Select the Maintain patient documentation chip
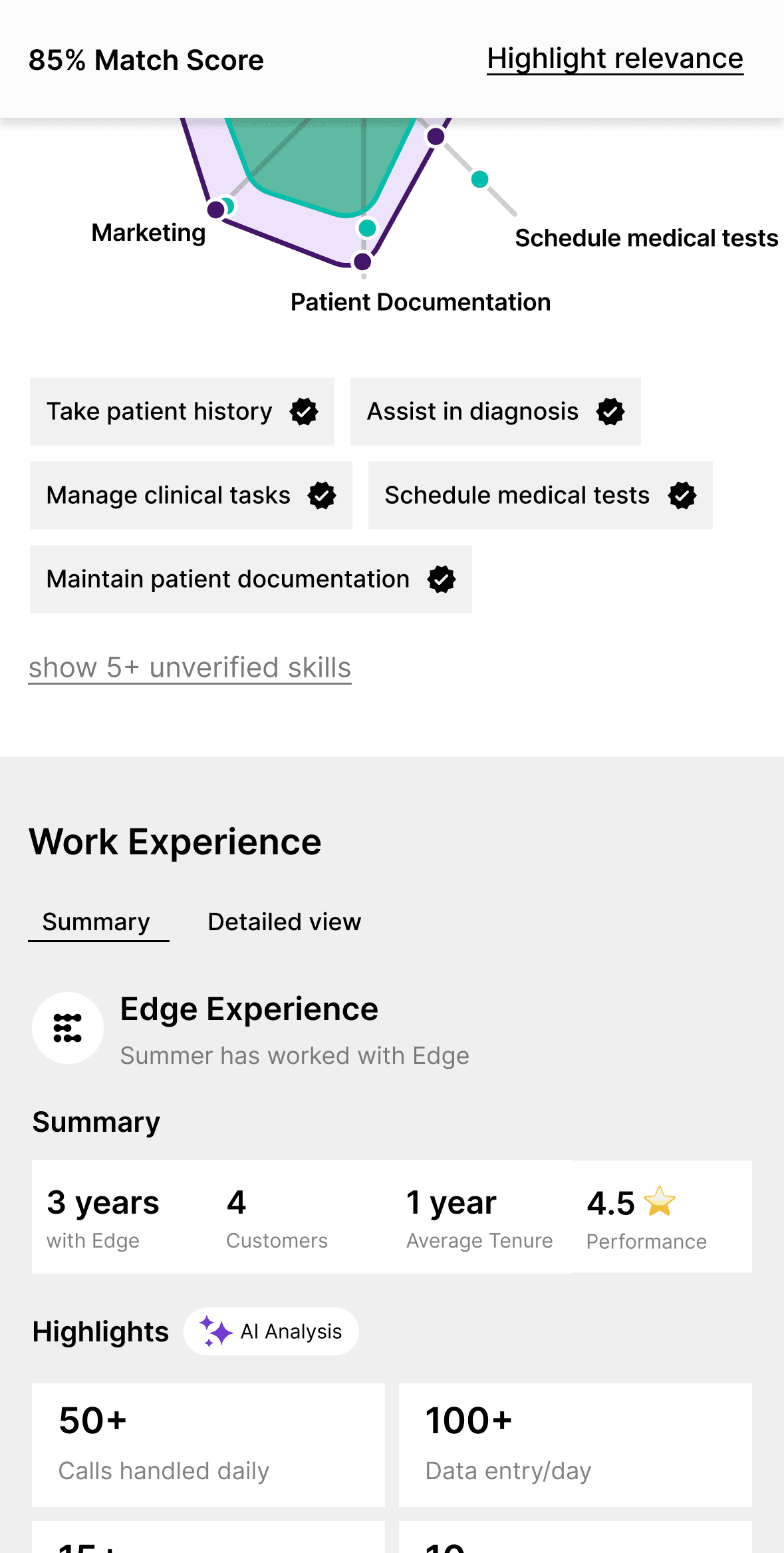 point(250,580)
